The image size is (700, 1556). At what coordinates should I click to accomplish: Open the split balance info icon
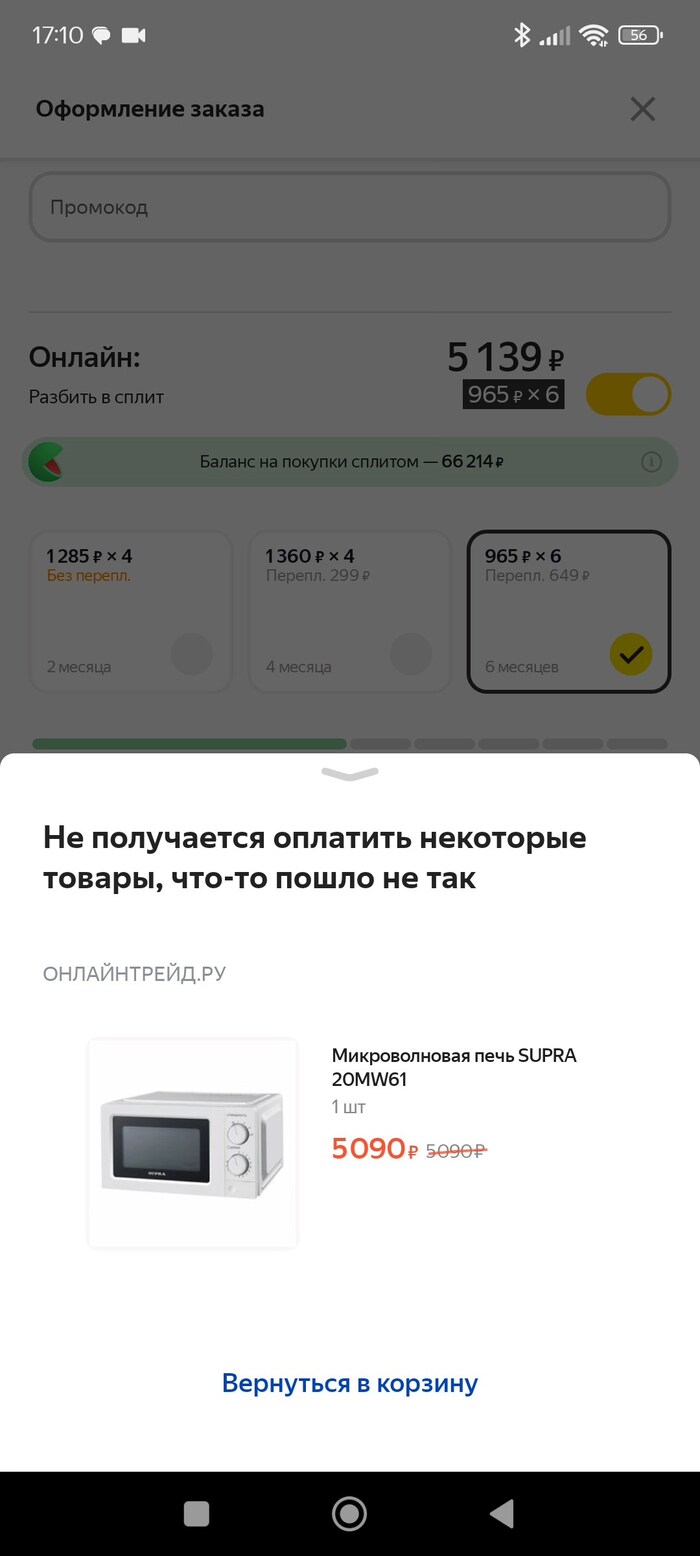click(651, 462)
